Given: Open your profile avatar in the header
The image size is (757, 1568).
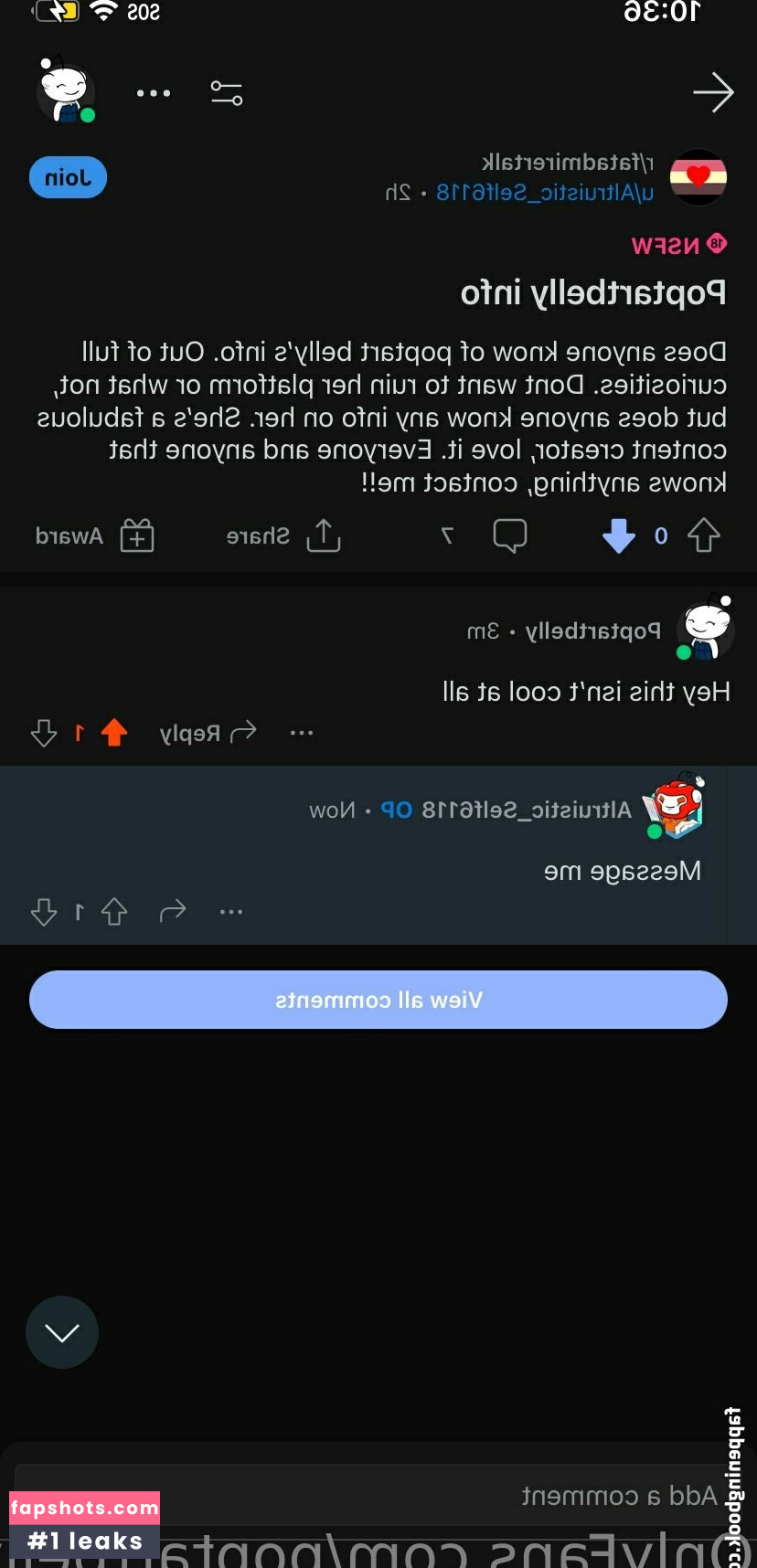Looking at the screenshot, I should (x=66, y=90).
